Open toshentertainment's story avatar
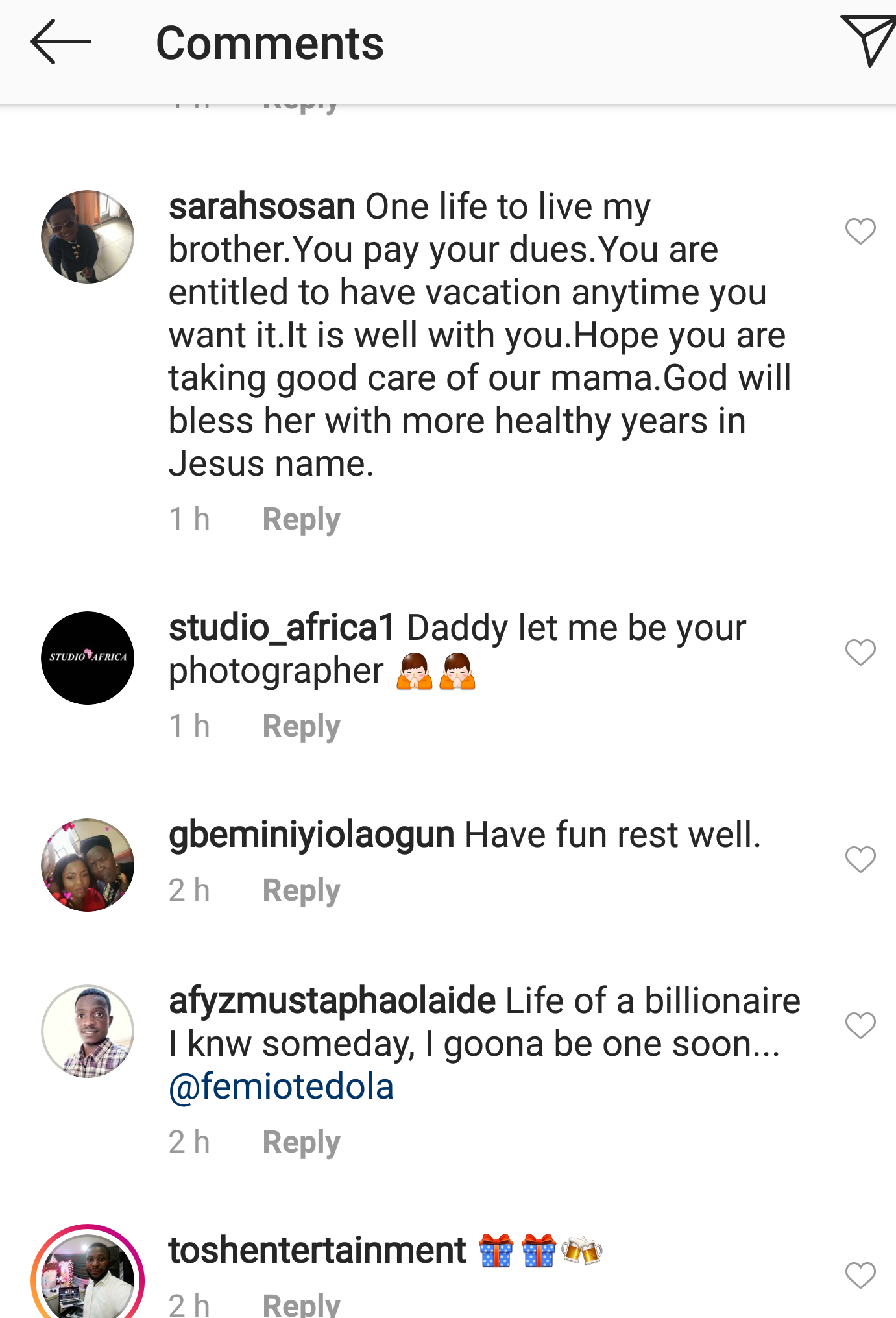The height and width of the screenshot is (1318, 896). tap(88, 1275)
